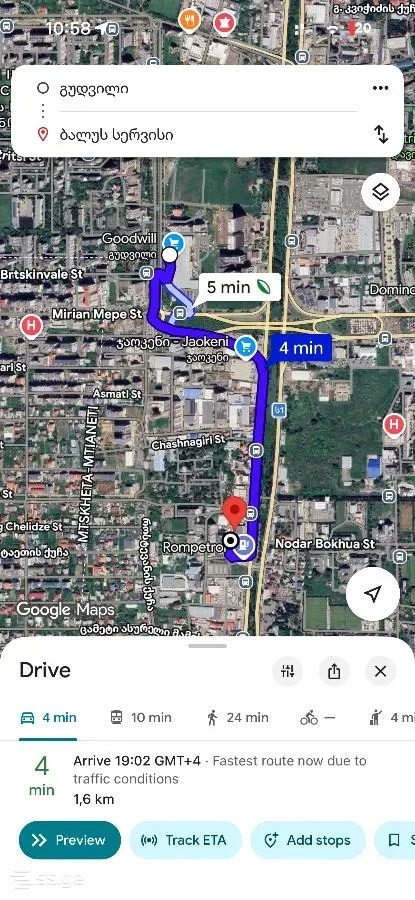Swap start and destination points

click(x=381, y=134)
